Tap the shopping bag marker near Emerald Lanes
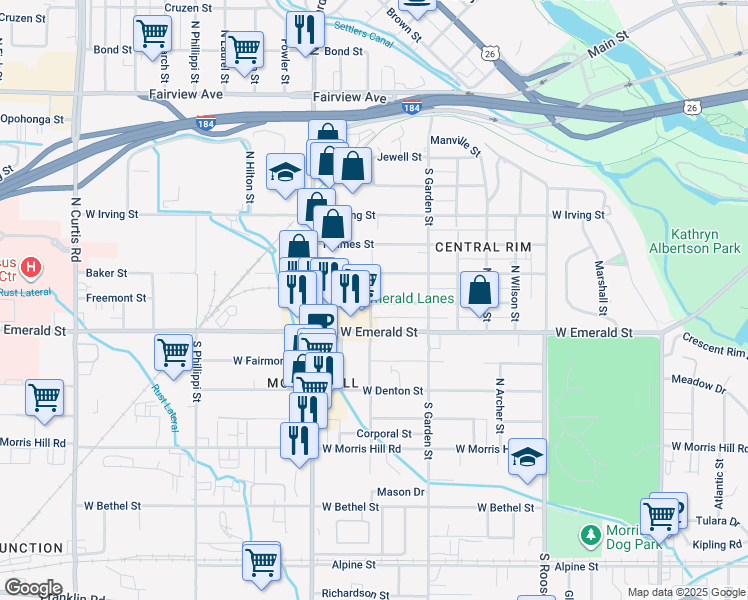This screenshot has height=600, width=748. [x=480, y=291]
